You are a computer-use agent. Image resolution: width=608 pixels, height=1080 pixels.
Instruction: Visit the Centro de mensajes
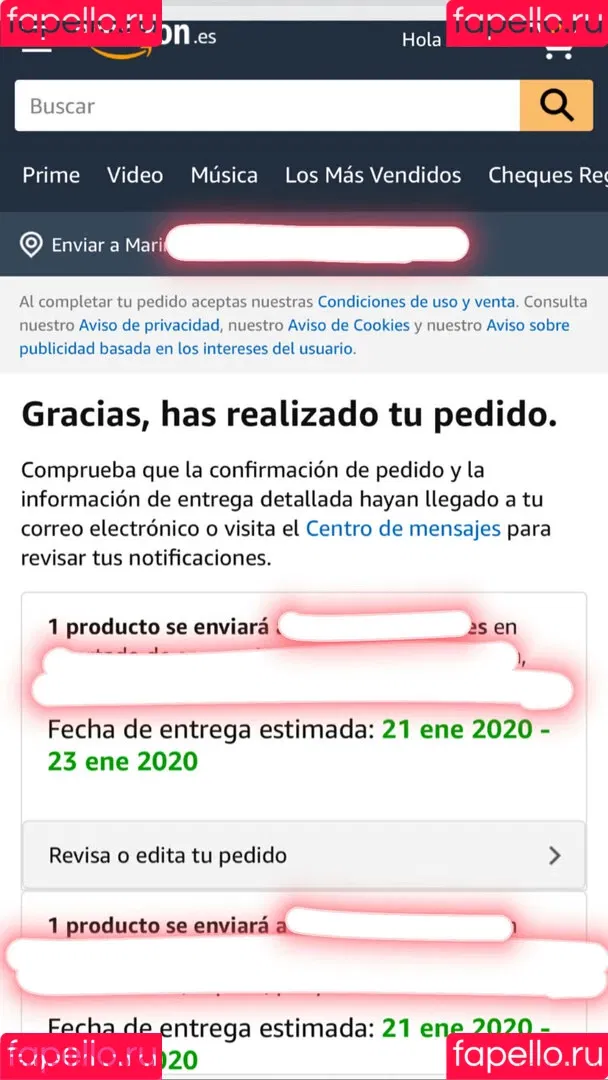[403, 528]
